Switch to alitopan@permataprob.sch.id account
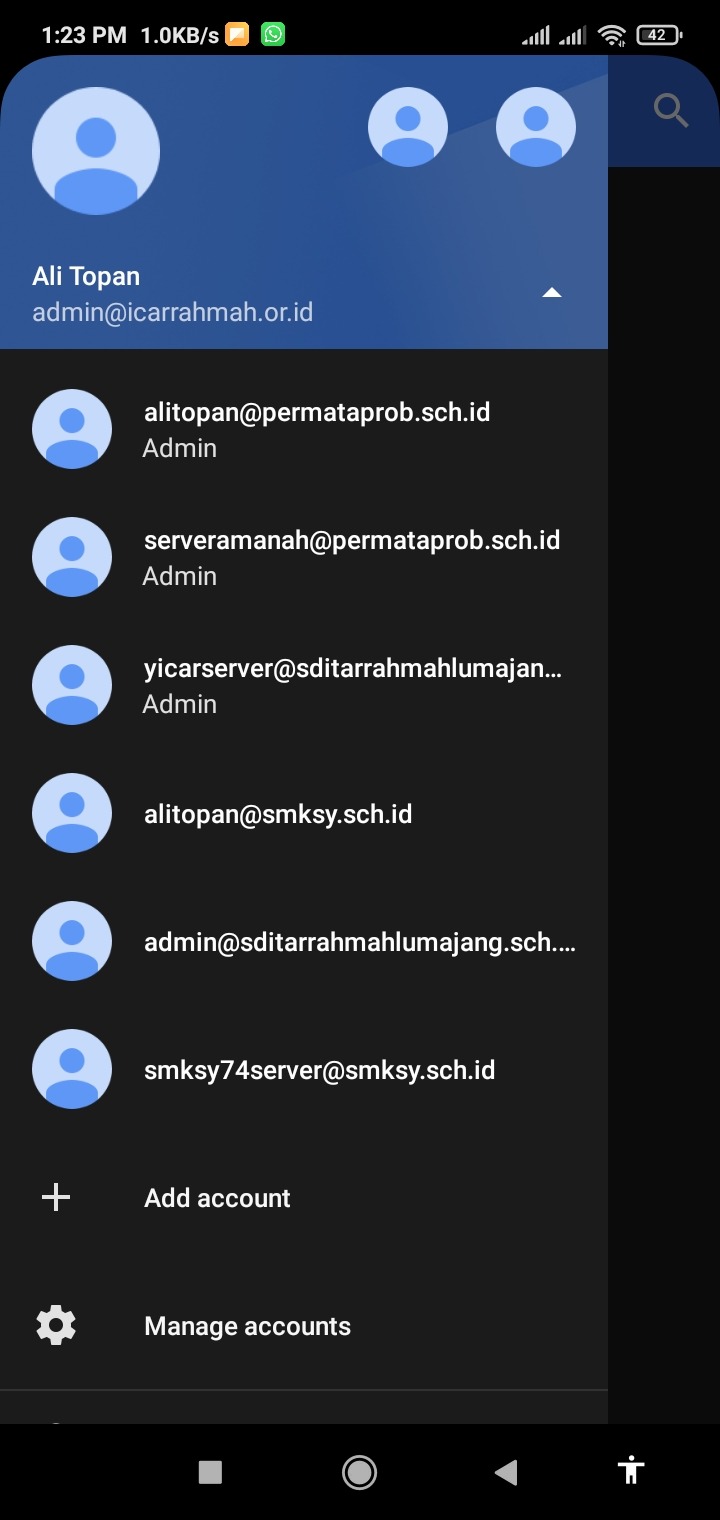Viewport: 720px width, 1520px height. coord(316,429)
